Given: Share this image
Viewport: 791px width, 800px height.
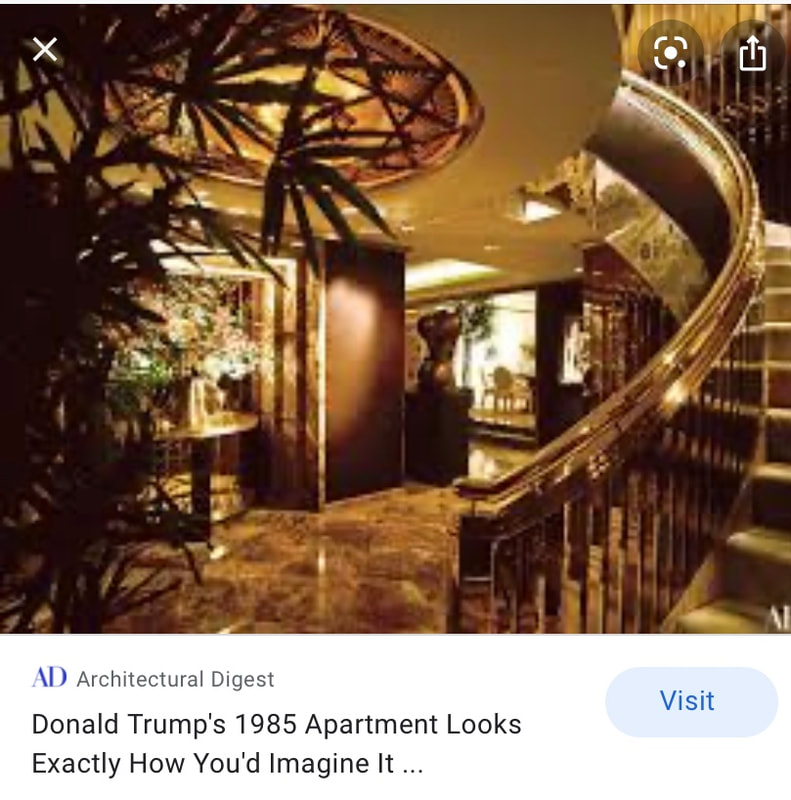Looking at the screenshot, I should click(x=752, y=53).
